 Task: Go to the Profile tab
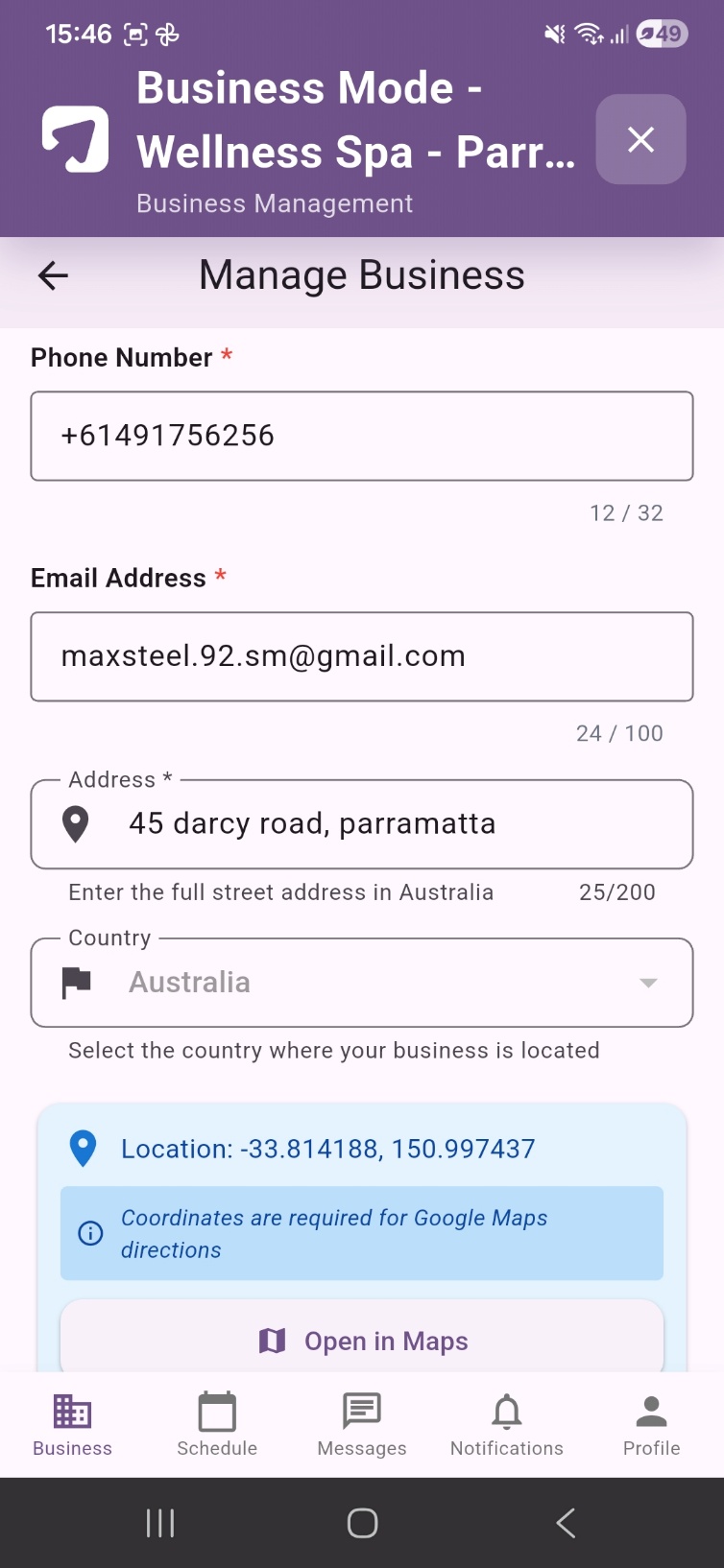click(651, 1425)
